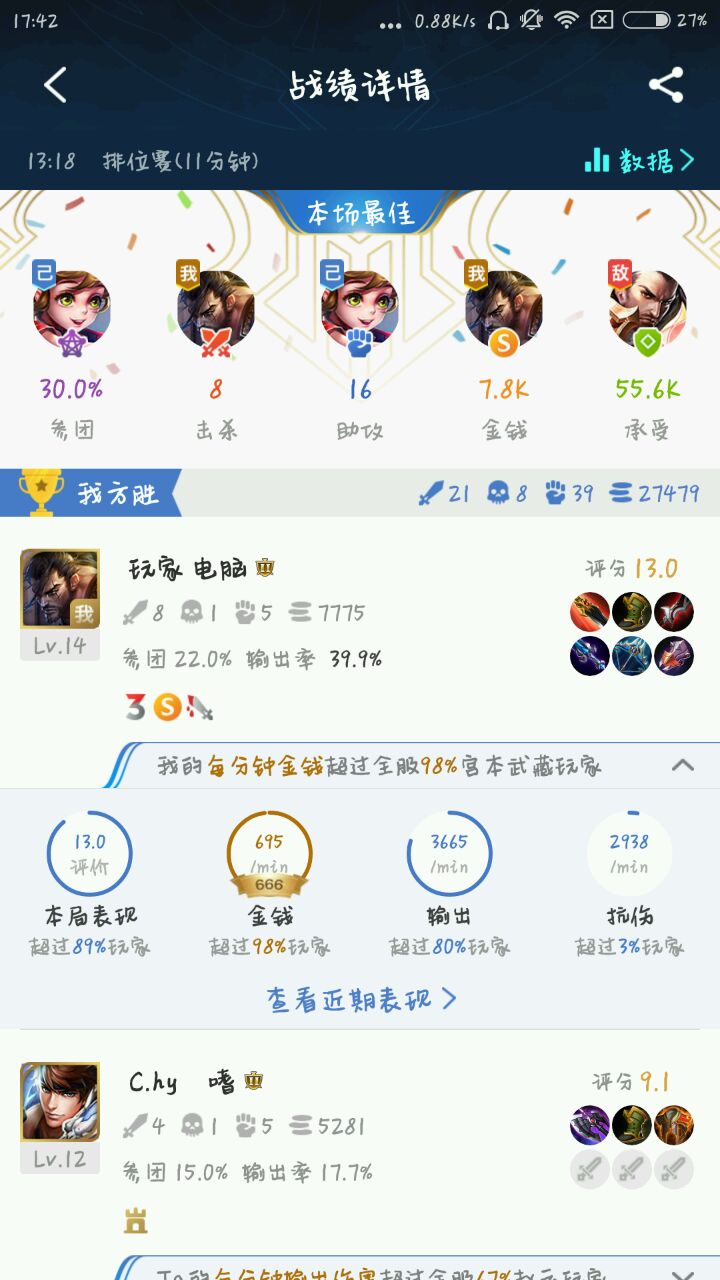Open 查看近期表现 recent performance
This screenshot has width=720, height=1280.
click(361, 998)
